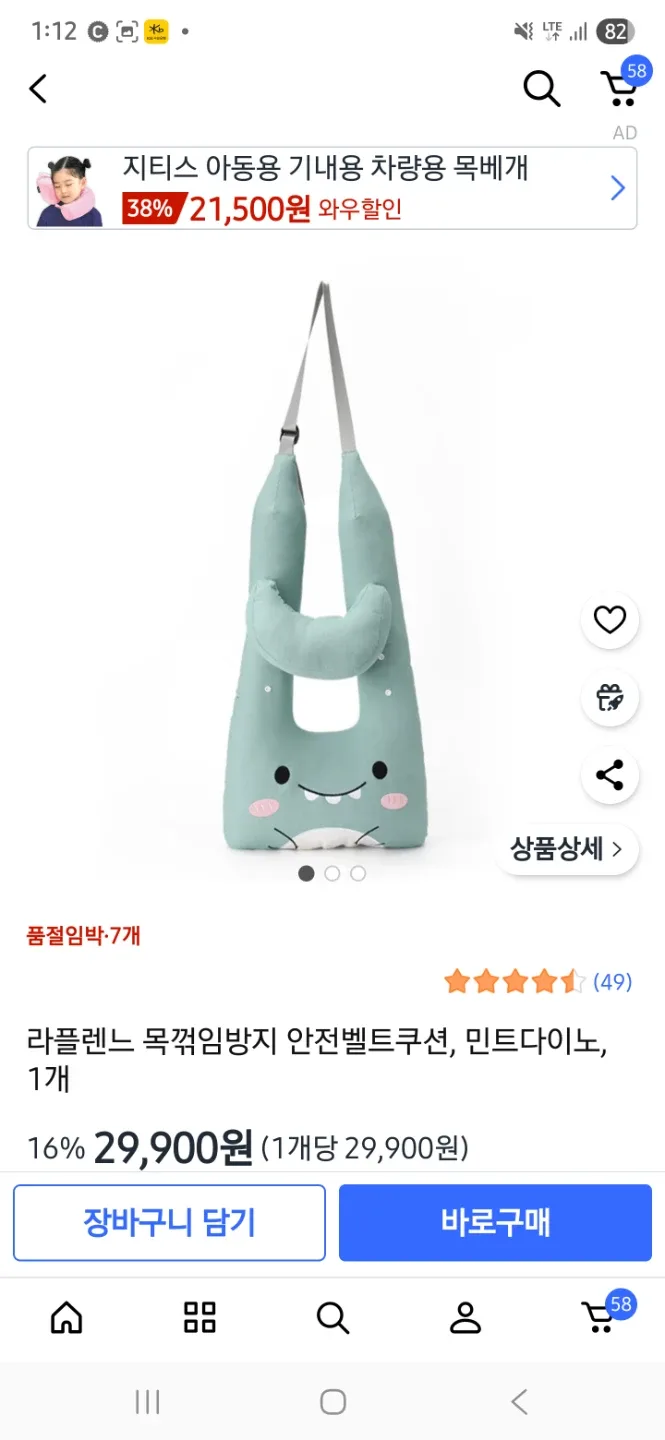This screenshot has width=665, height=1440.
Task: Tap the system home button
Action: (333, 1402)
